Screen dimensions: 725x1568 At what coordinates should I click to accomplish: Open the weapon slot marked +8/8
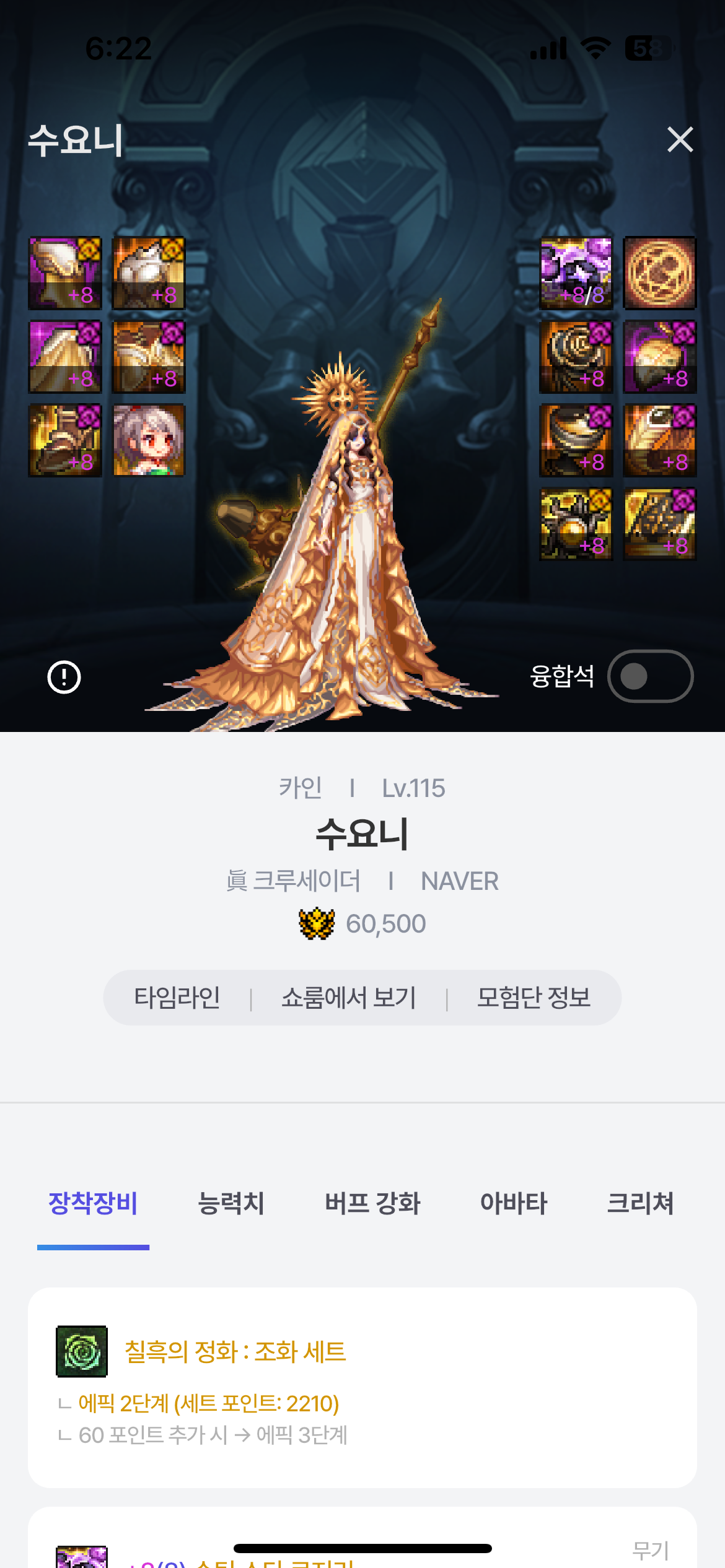[x=576, y=273]
